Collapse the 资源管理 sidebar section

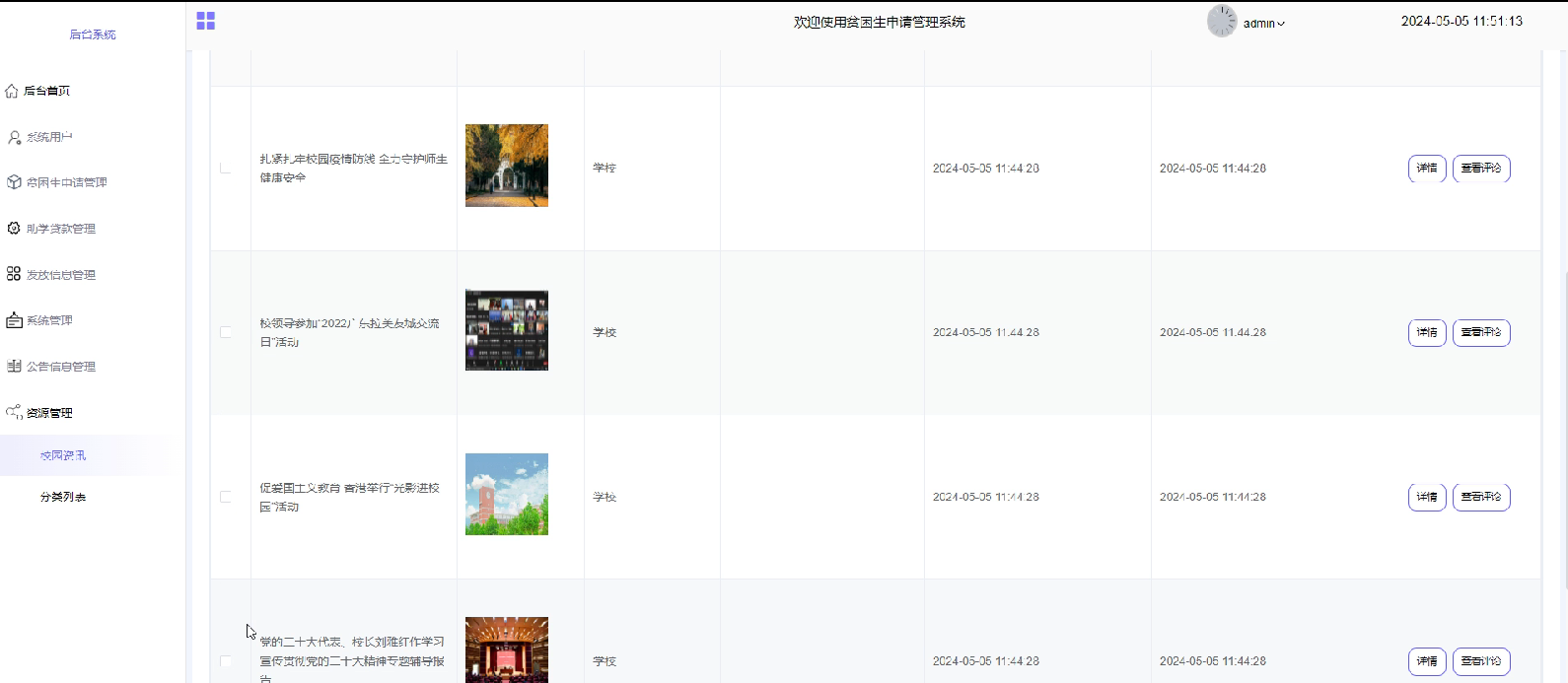(49, 413)
